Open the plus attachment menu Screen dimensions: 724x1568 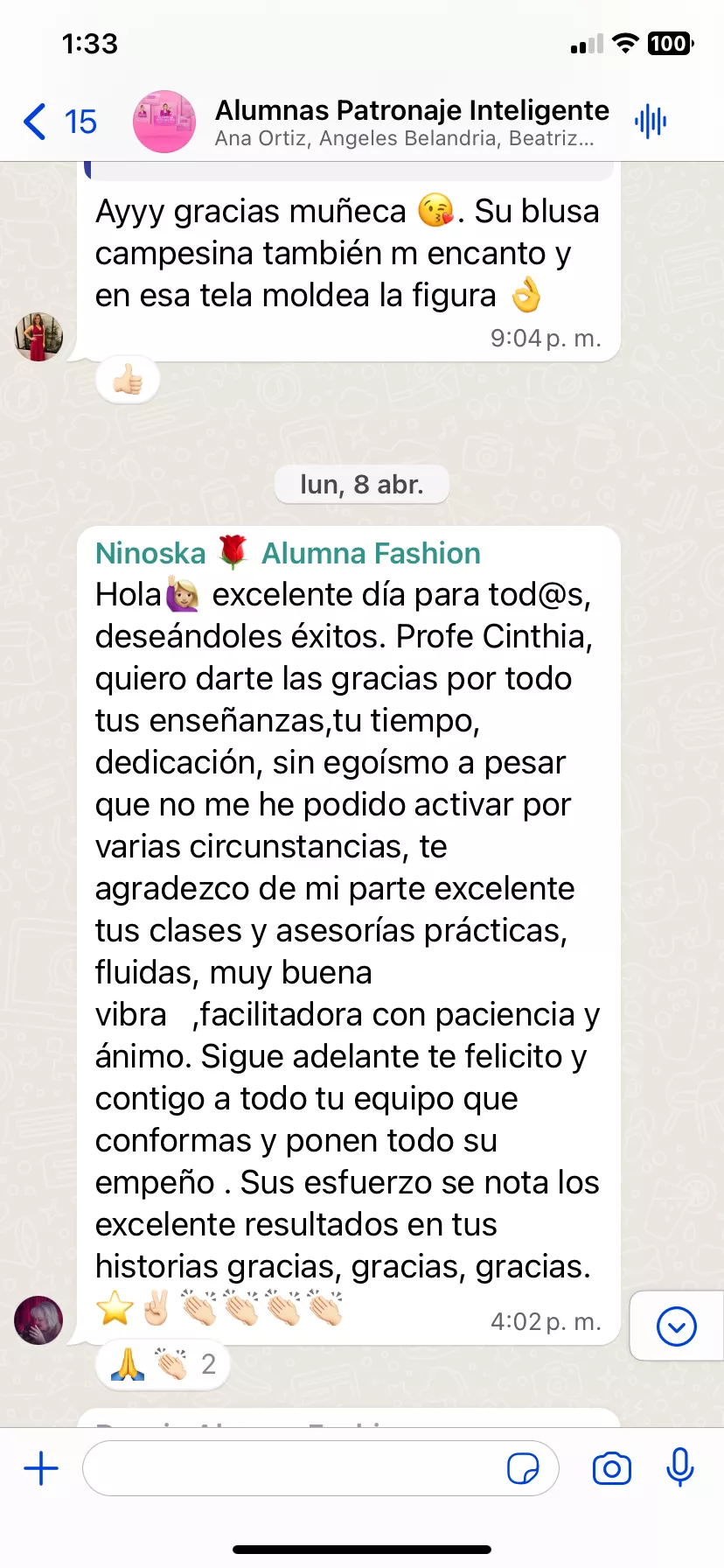[x=41, y=1468]
